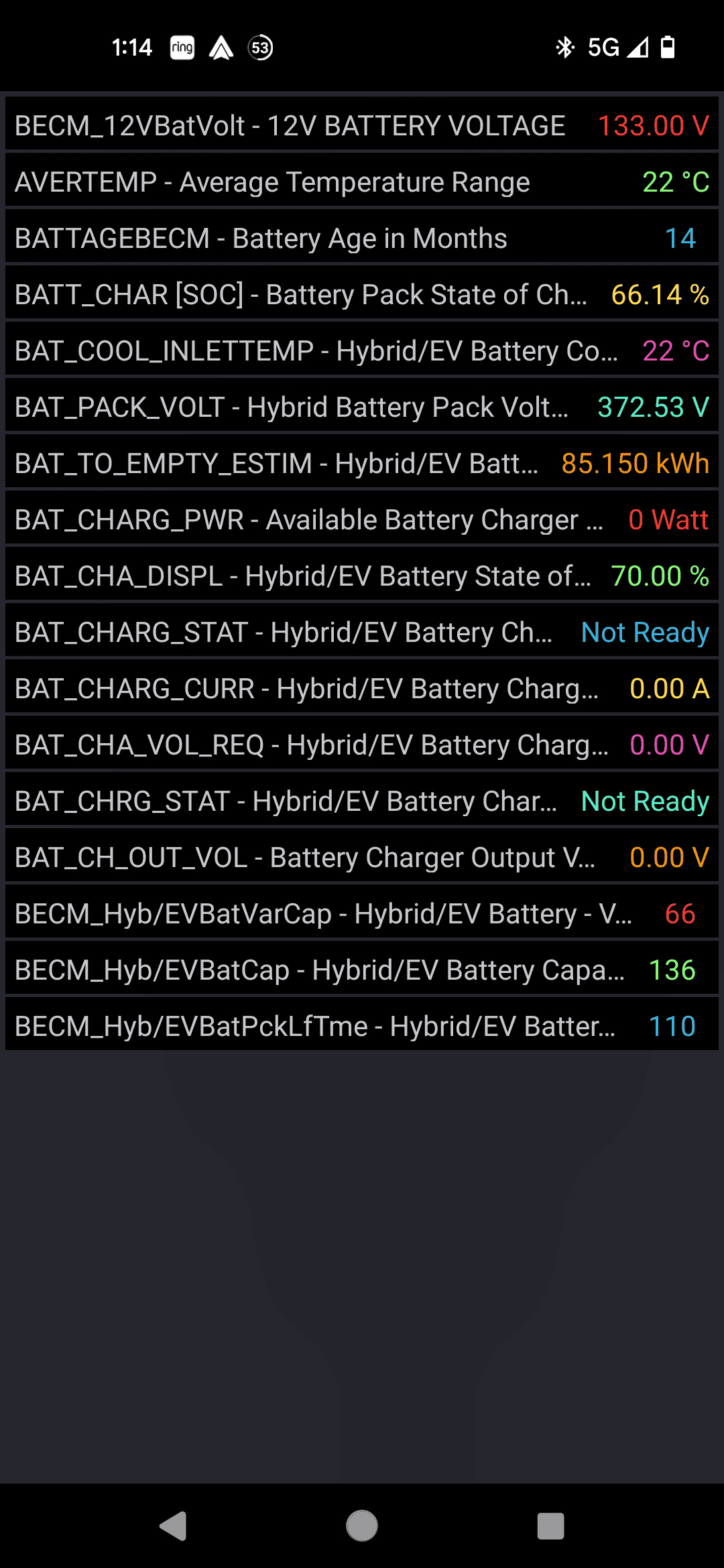
Task: Open BAT_CHA_DISPL displayed charge row
Action: pyautogui.click(x=362, y=576)
